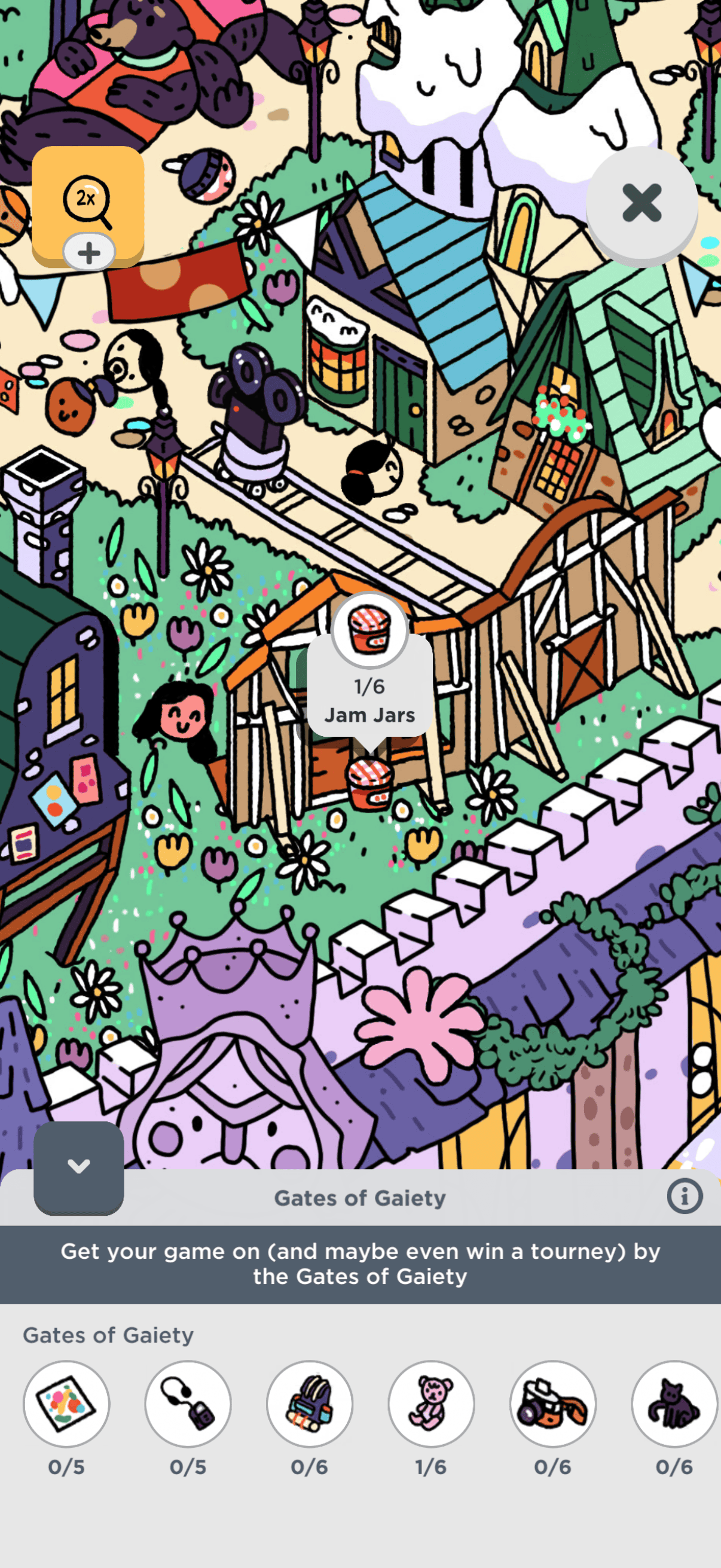Image resolution: width=721 pixels, height=1568 pixels.
Task: Close the zoomed item view
Action: pos(641,203)
